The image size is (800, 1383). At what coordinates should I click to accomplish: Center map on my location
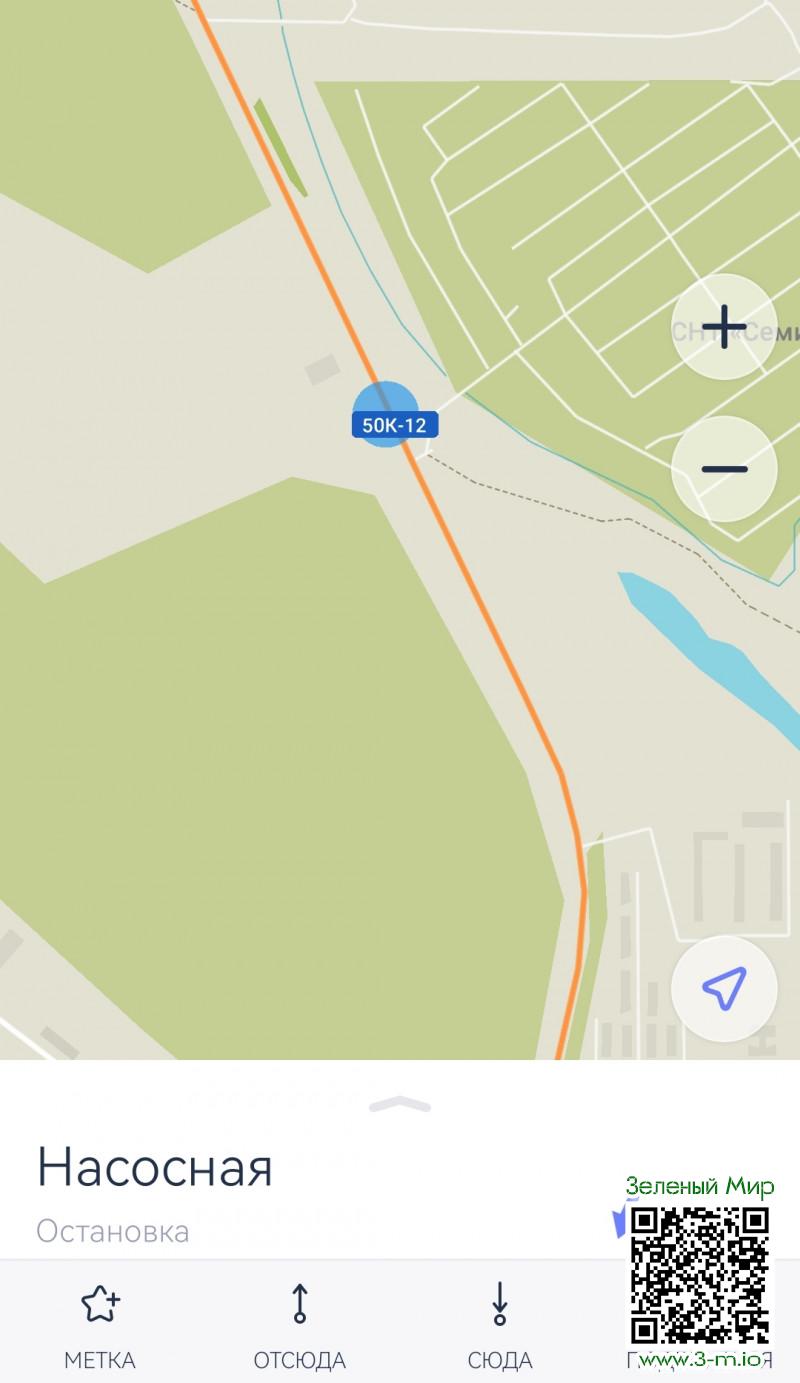coord(724,989)
